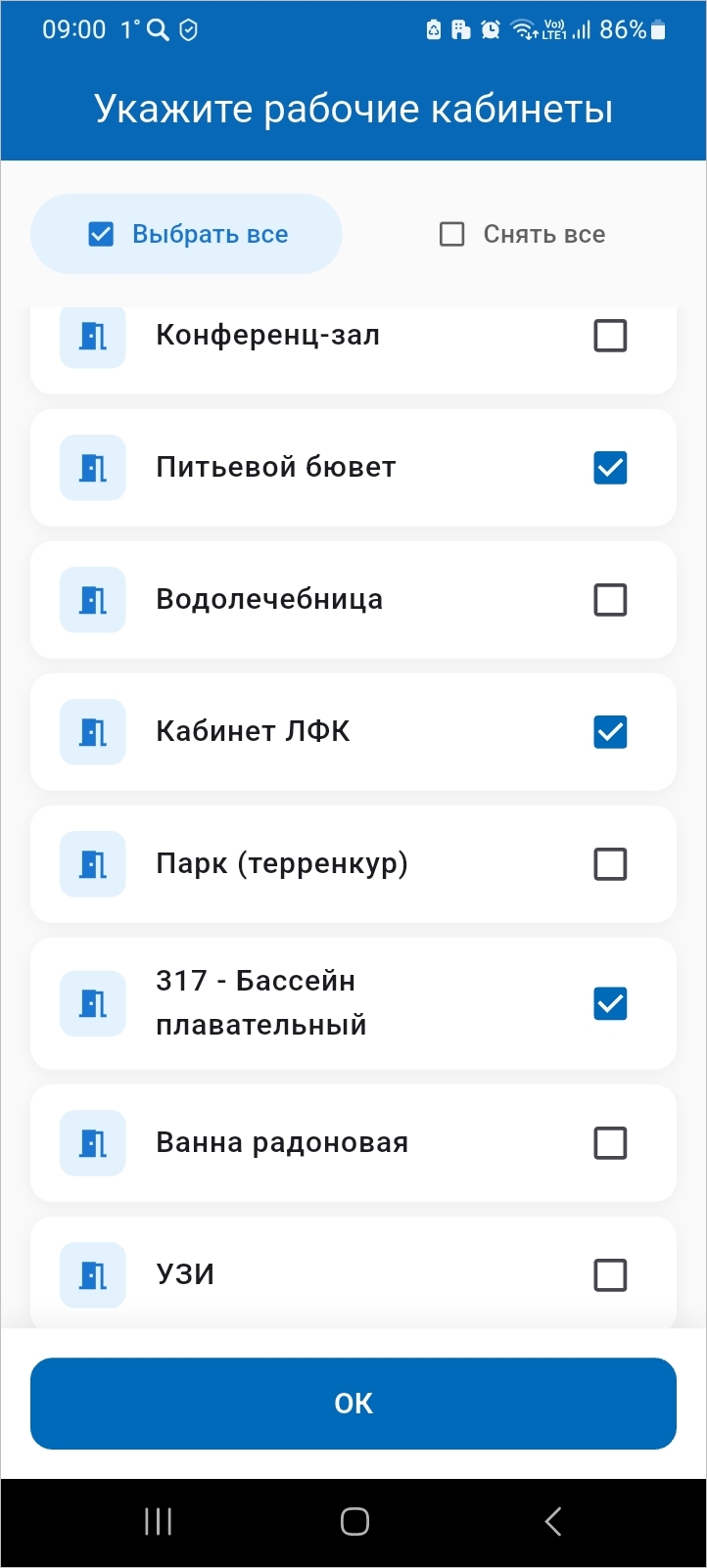Deselect 317 - Бассейн плавательный
Viewport: 707px width, 1568px height.
[610, 1003]
